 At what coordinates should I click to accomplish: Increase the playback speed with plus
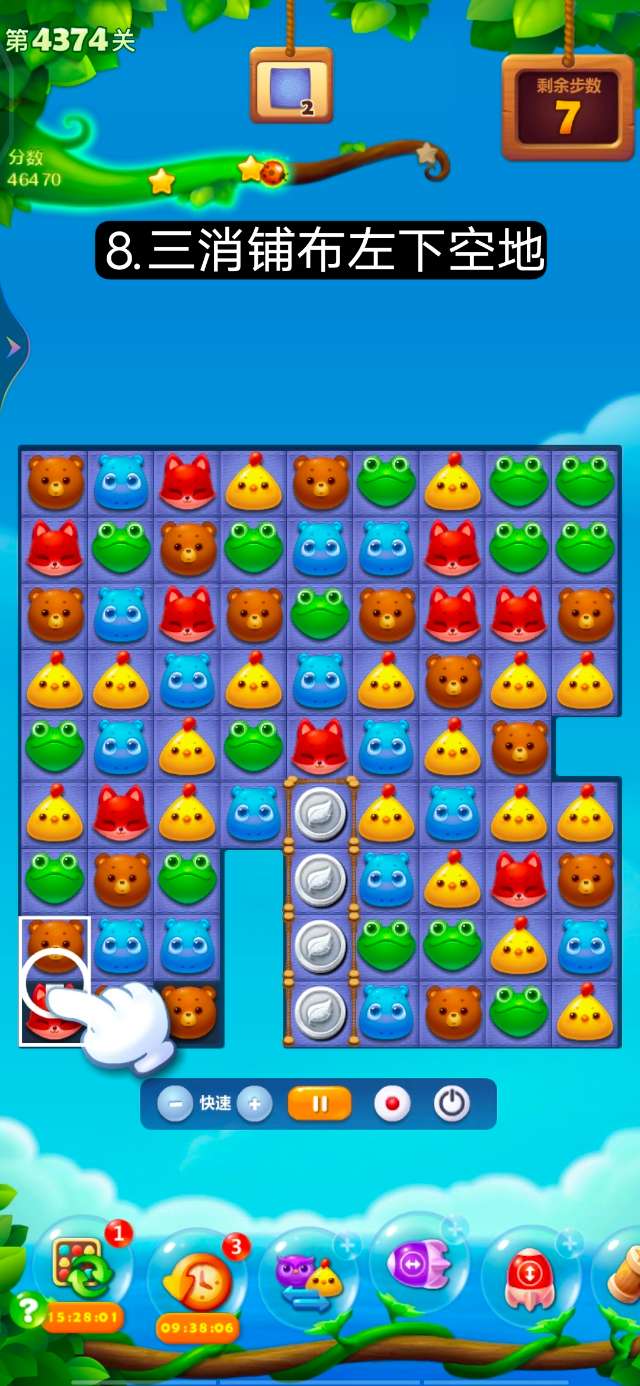pos(255,1104)
